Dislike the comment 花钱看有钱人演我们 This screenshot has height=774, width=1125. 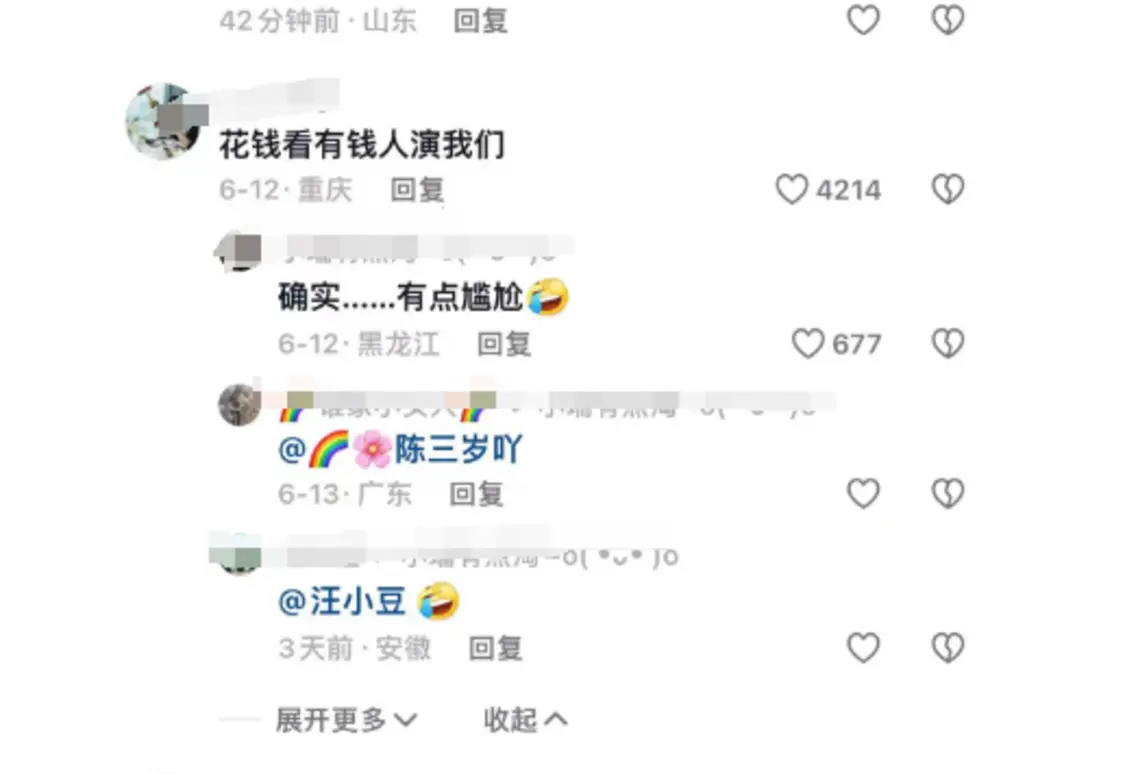coord(947,189)
